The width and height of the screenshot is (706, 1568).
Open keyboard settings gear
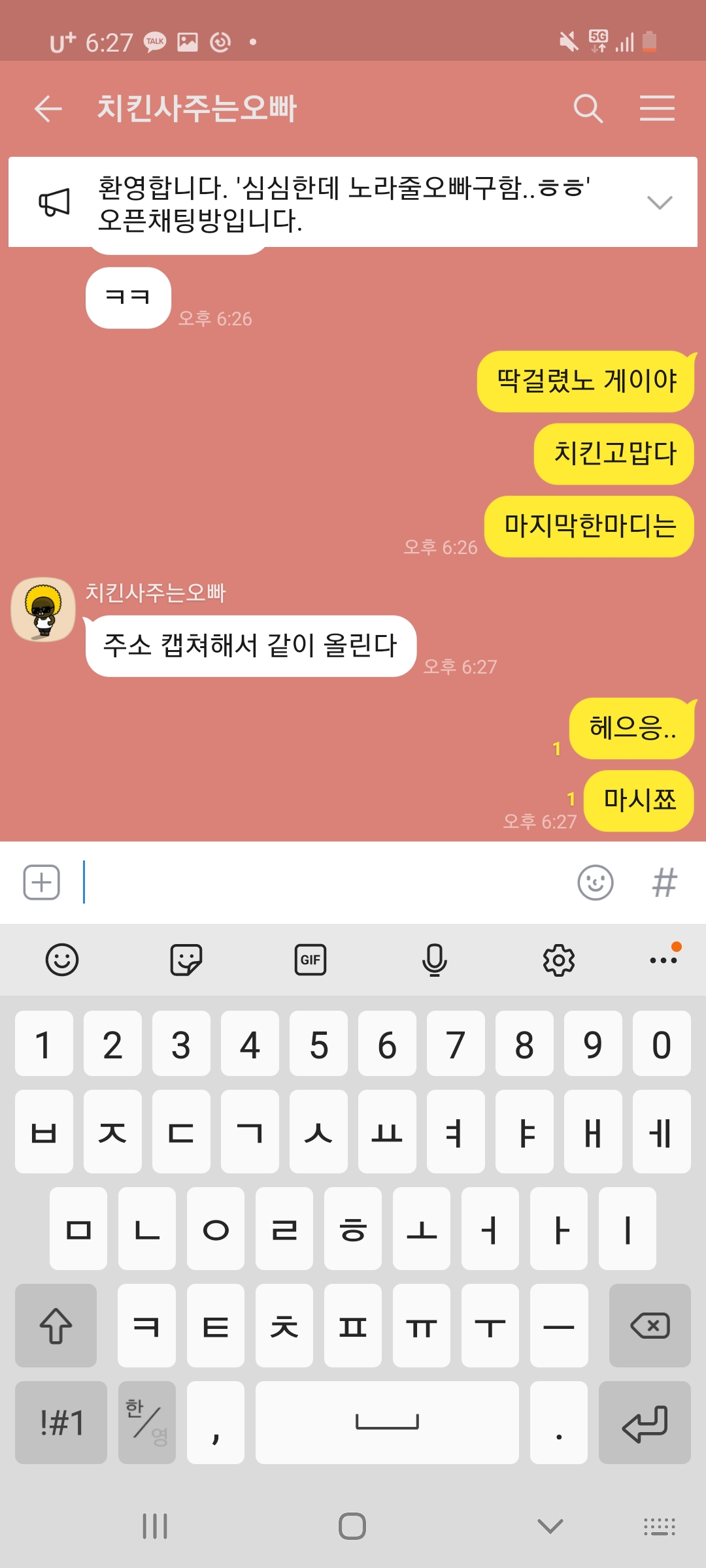[559, 960]
